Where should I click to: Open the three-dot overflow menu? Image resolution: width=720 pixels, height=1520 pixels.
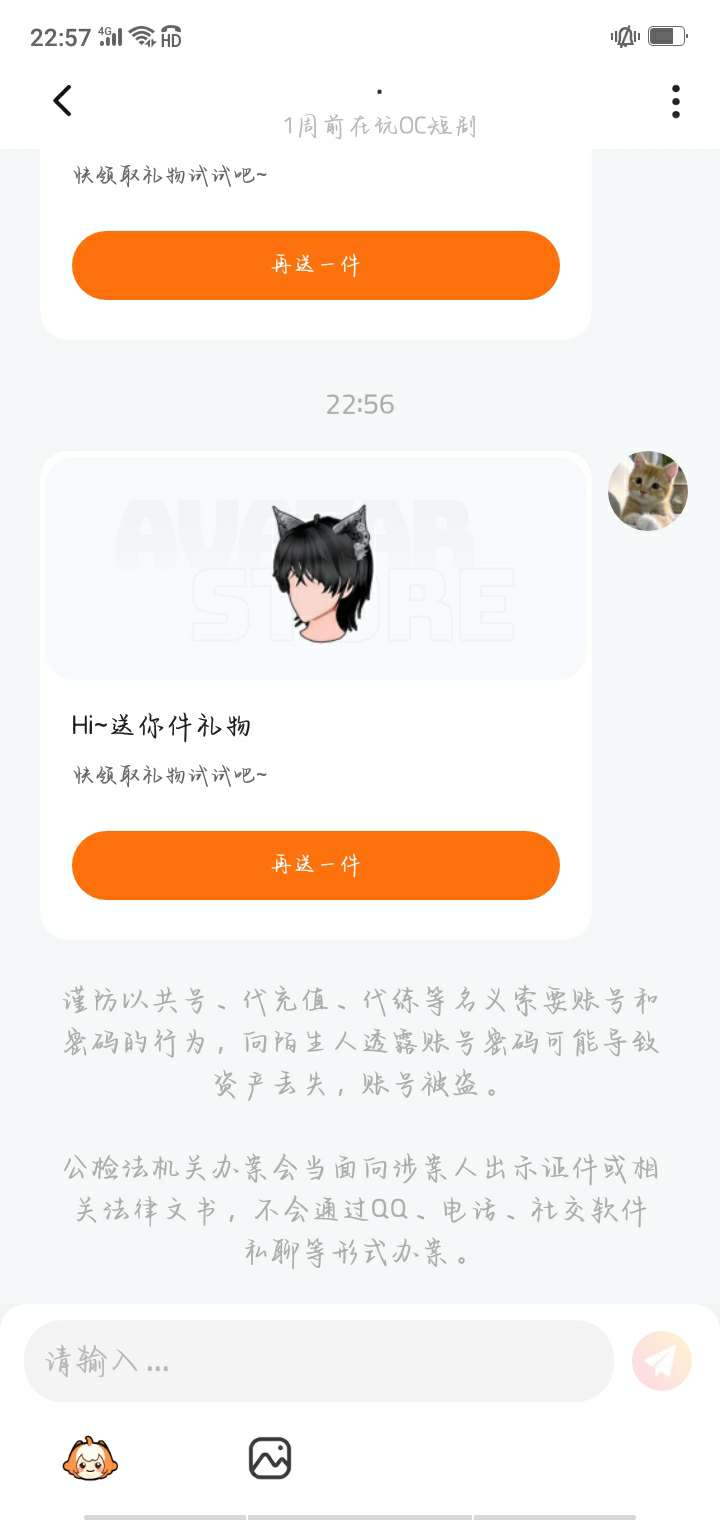[676, 101]
